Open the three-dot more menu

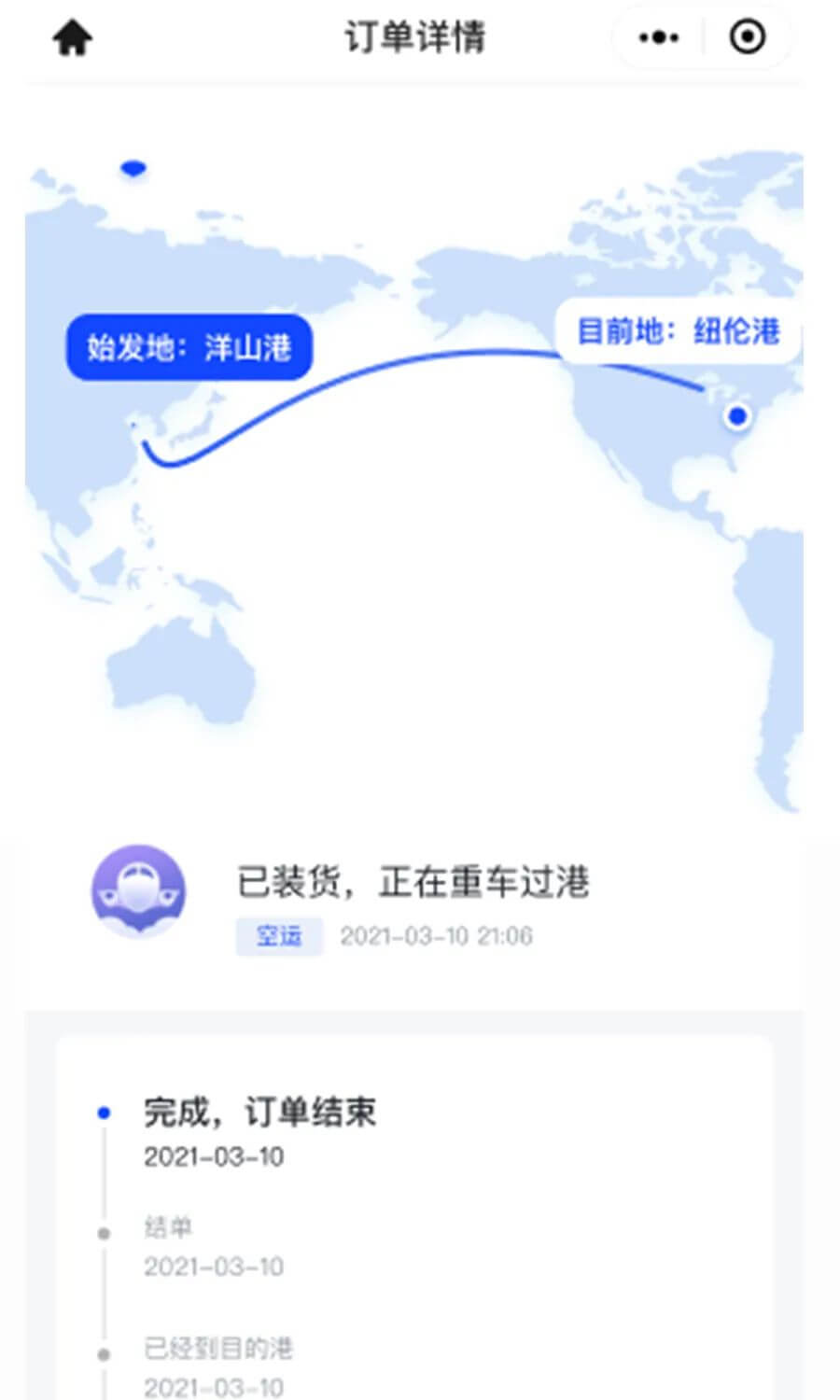click(659, 38)
